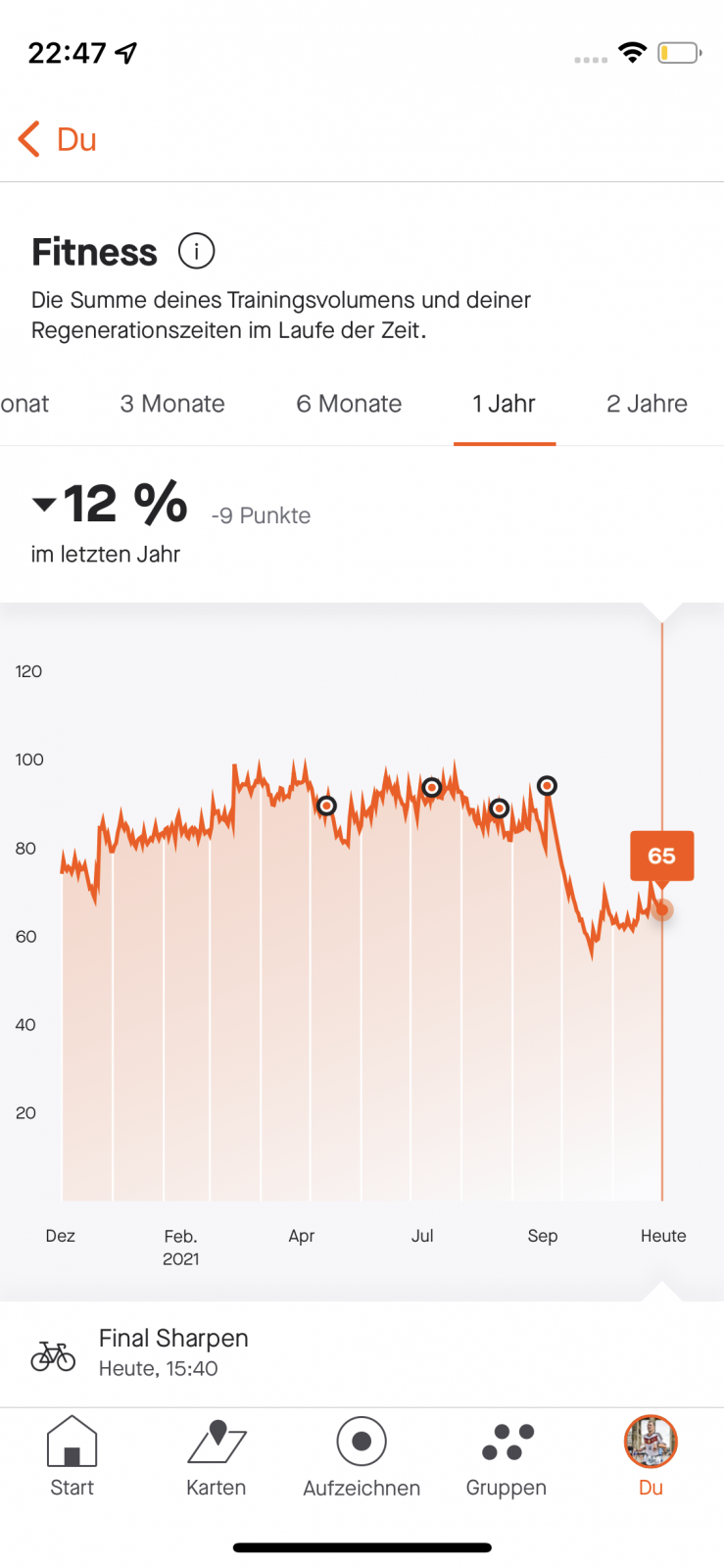Tap the chart marker above Jul
The width and height of the screenshot is (724, 1568).
click(x=431, y=788)
